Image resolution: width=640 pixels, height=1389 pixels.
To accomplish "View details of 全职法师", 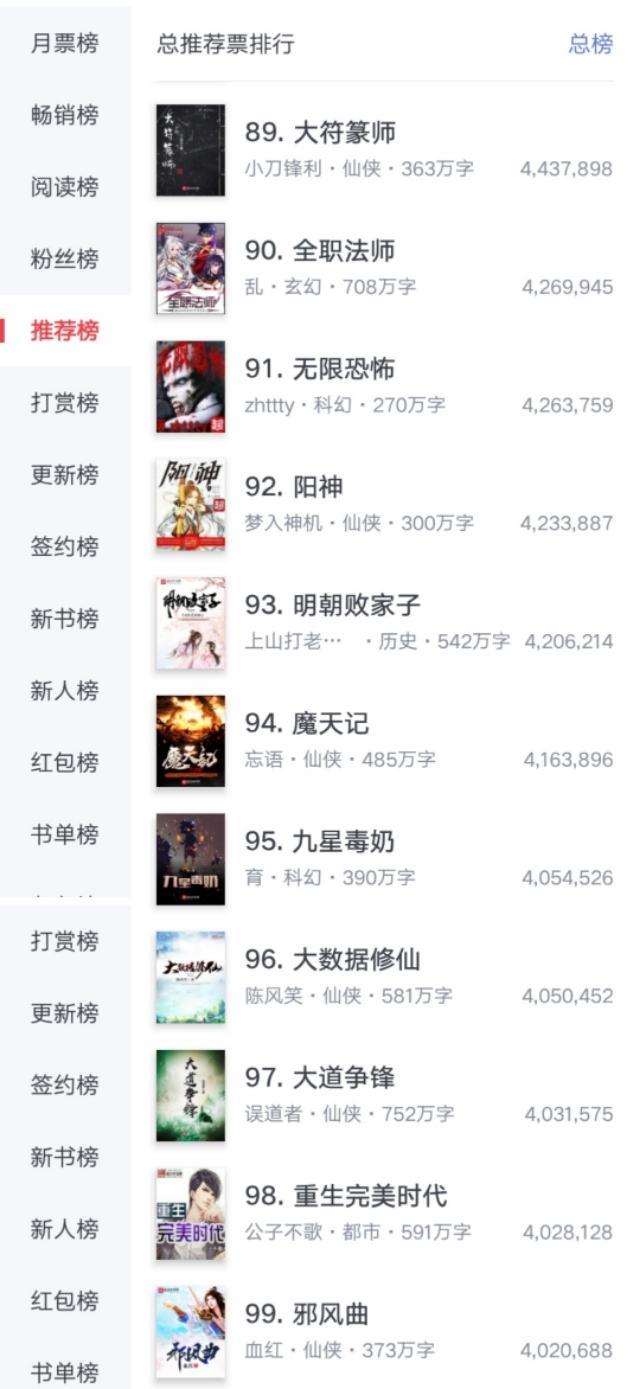I will [320, 251].
